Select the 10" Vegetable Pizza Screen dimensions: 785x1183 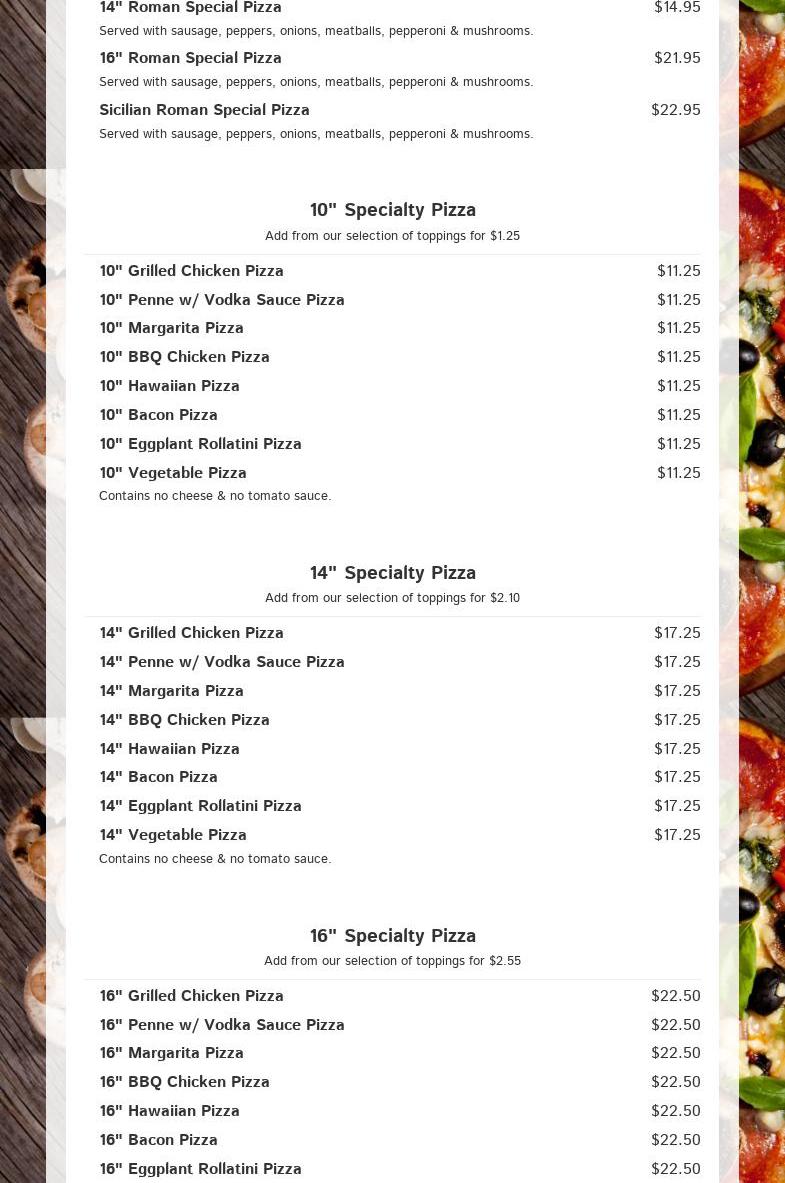coord(172,473)
